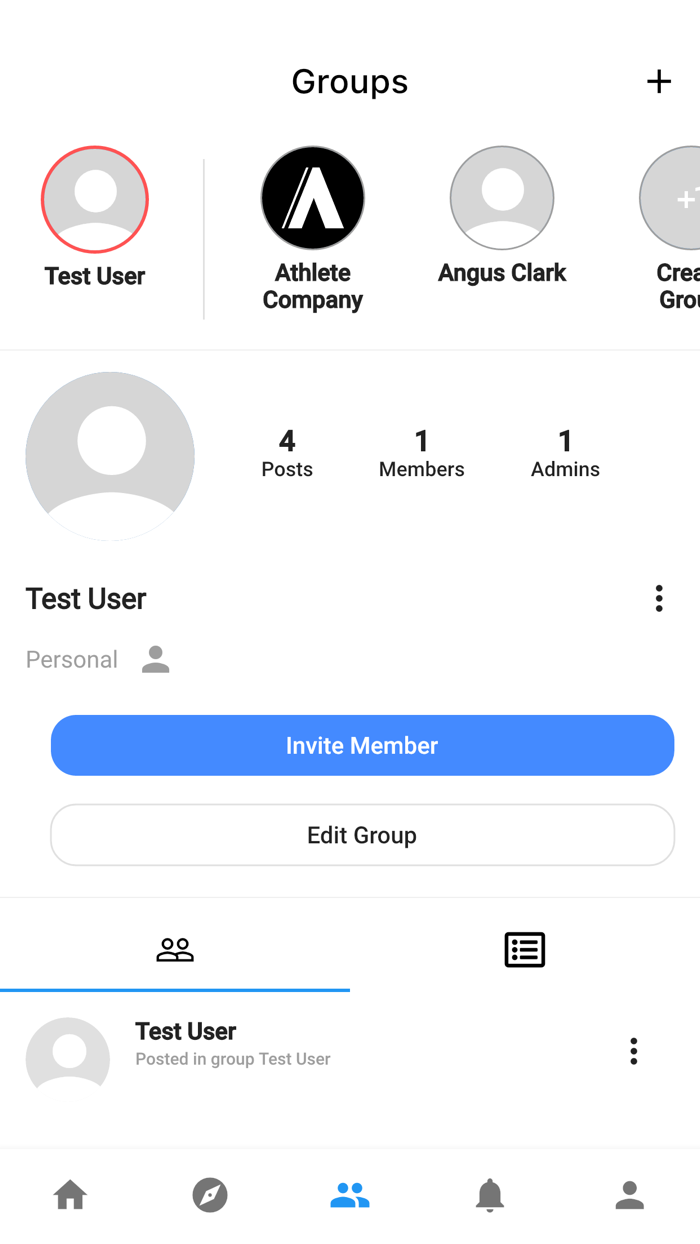The height and width of the screenshot is (1244, 700).
Task: View the 1 Admins count
Action: [x=565, y=453]
